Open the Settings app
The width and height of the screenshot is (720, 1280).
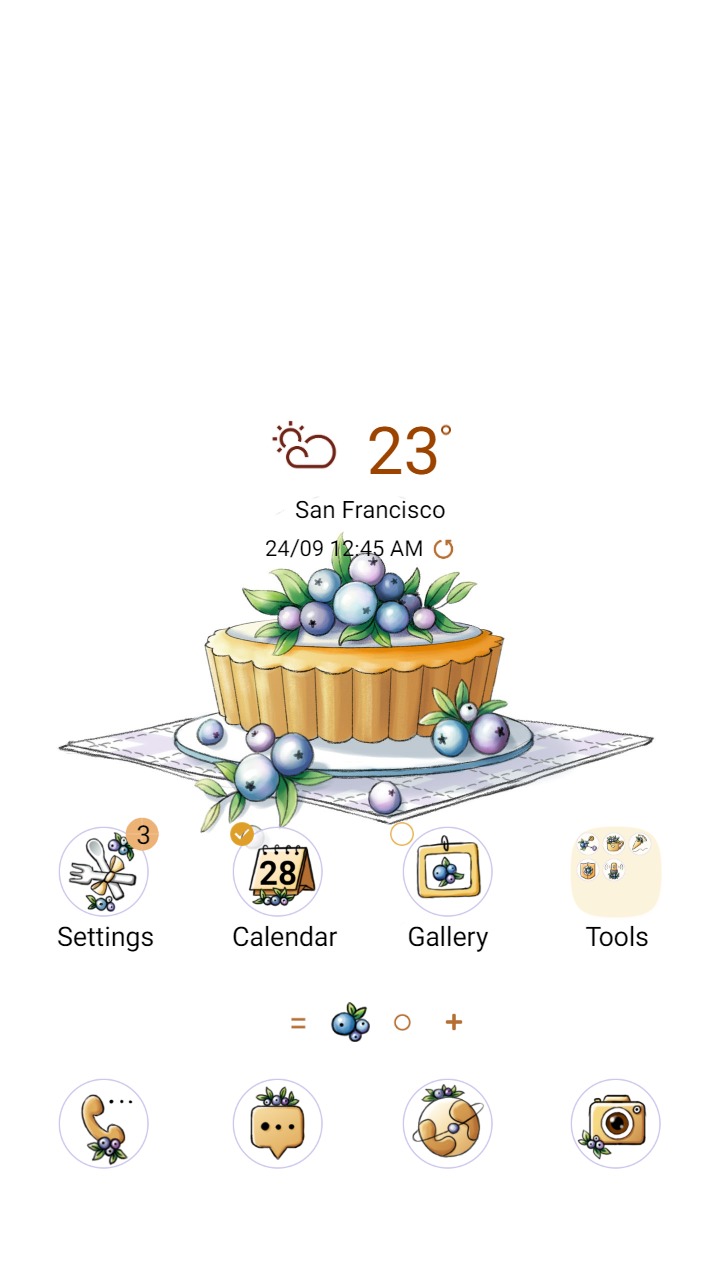coord(104,872)
